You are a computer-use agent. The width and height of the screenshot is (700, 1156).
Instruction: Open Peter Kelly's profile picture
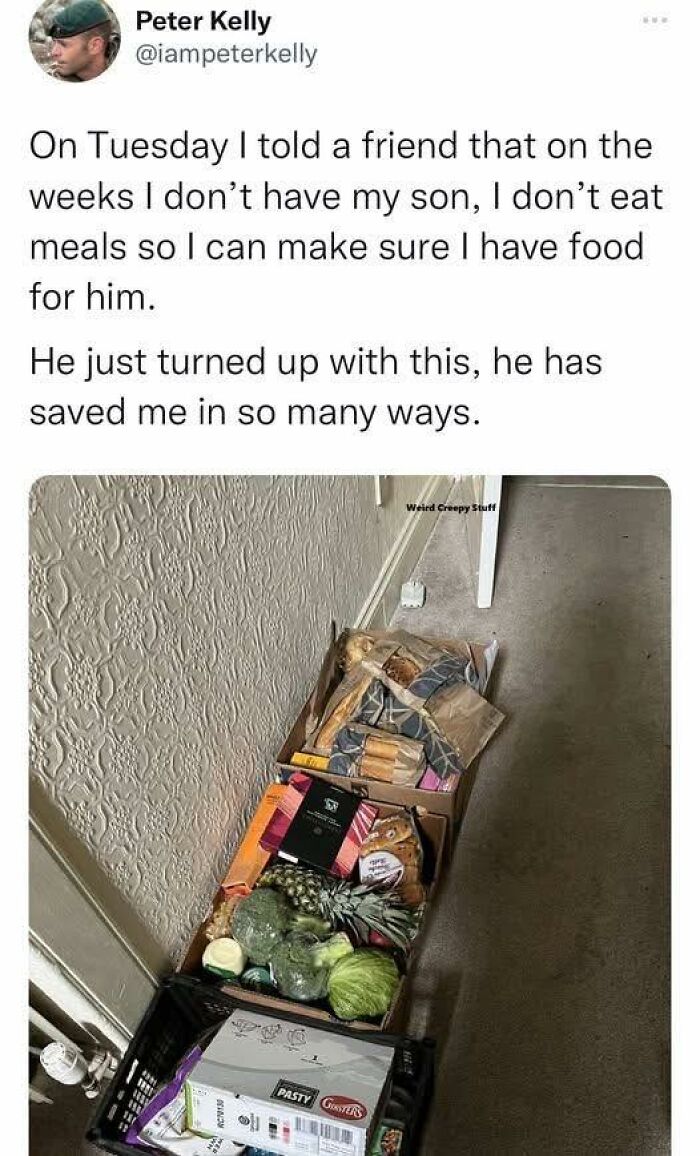[x=74, y=40]
